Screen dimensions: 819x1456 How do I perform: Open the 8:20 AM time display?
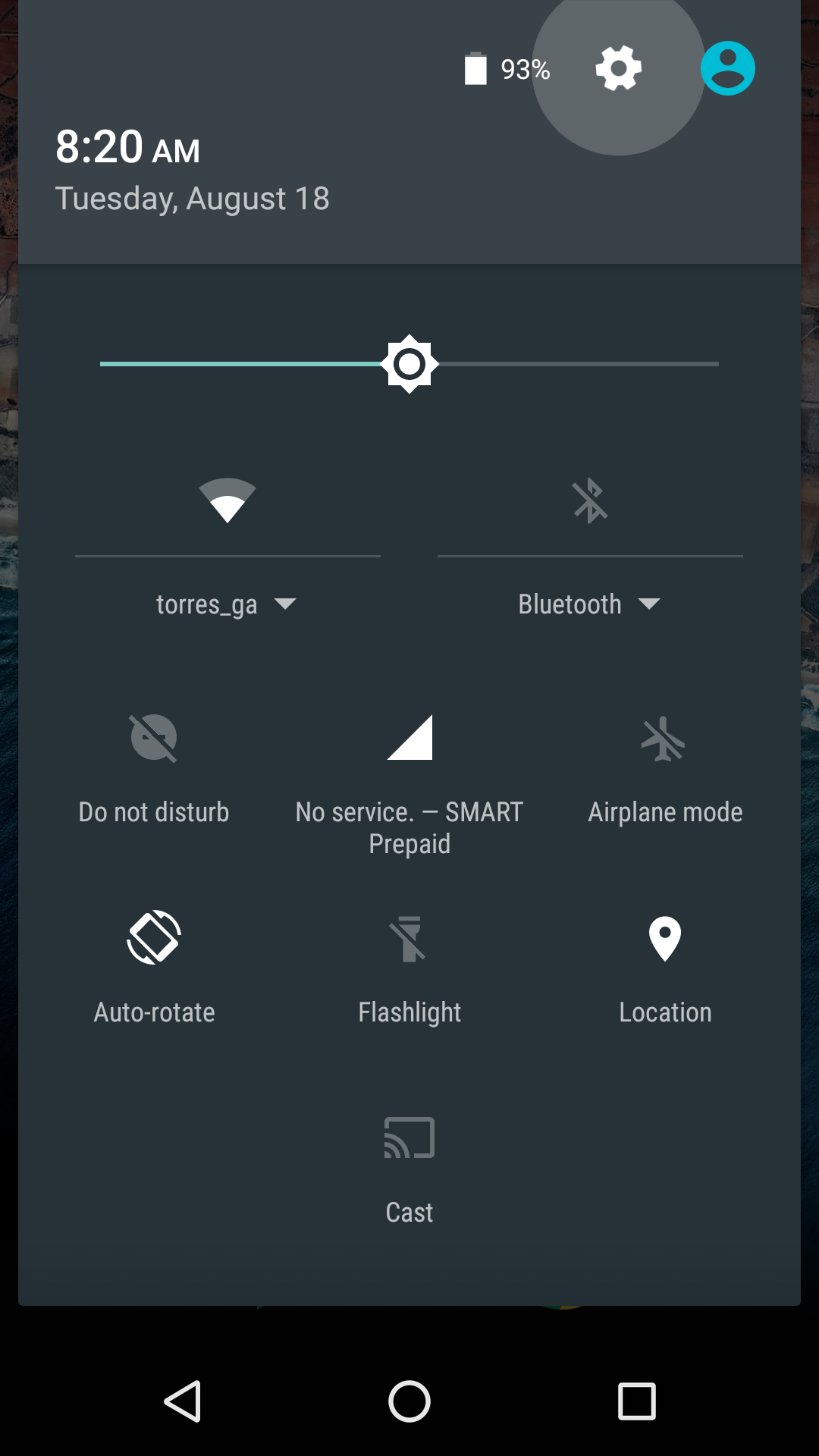pyautogui.click(x=127, y=146)
